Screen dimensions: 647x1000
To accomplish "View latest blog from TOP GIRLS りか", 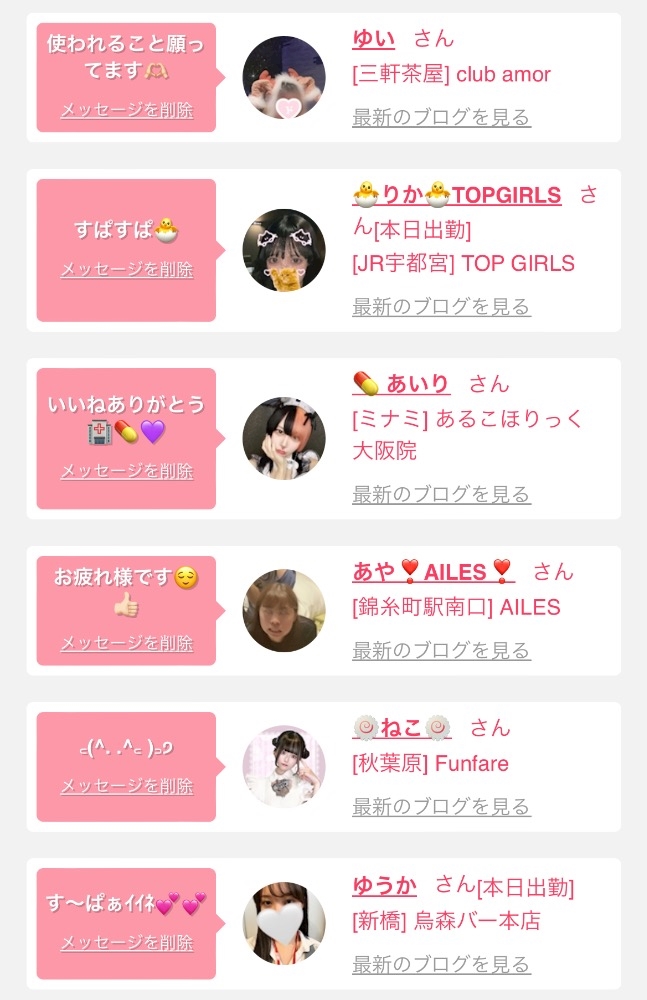I will (441, 307).
